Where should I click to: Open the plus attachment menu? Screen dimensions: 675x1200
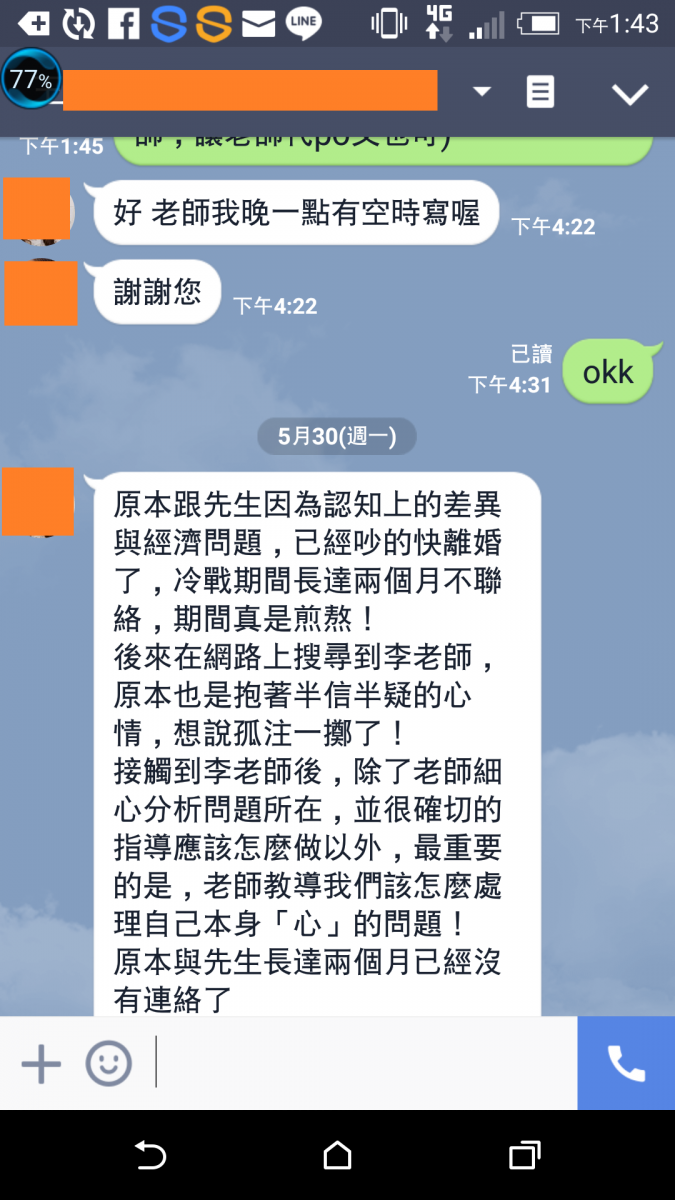coord(41,1063)
